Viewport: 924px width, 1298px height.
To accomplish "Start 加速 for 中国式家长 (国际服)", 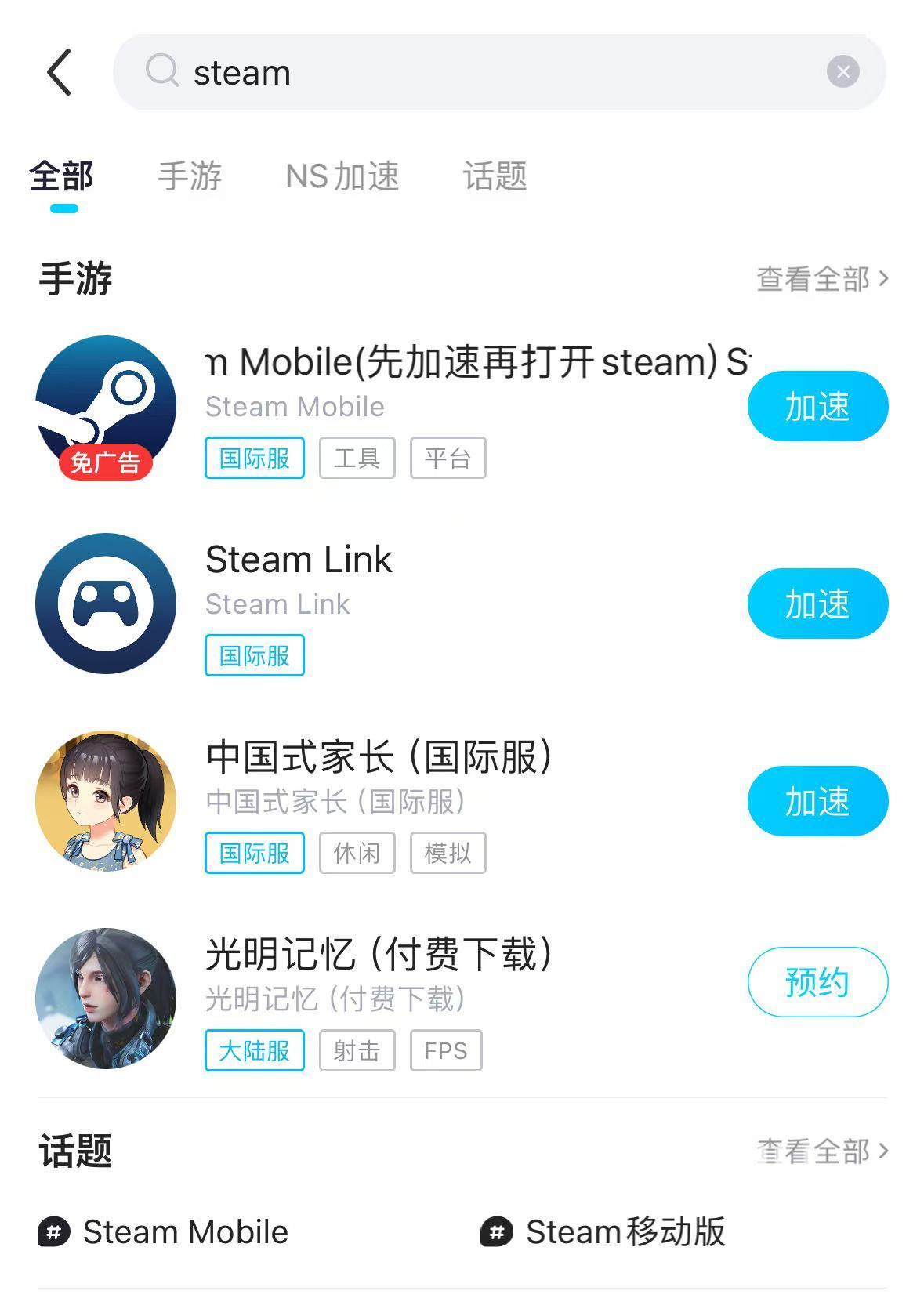I will tap(817, 801).
